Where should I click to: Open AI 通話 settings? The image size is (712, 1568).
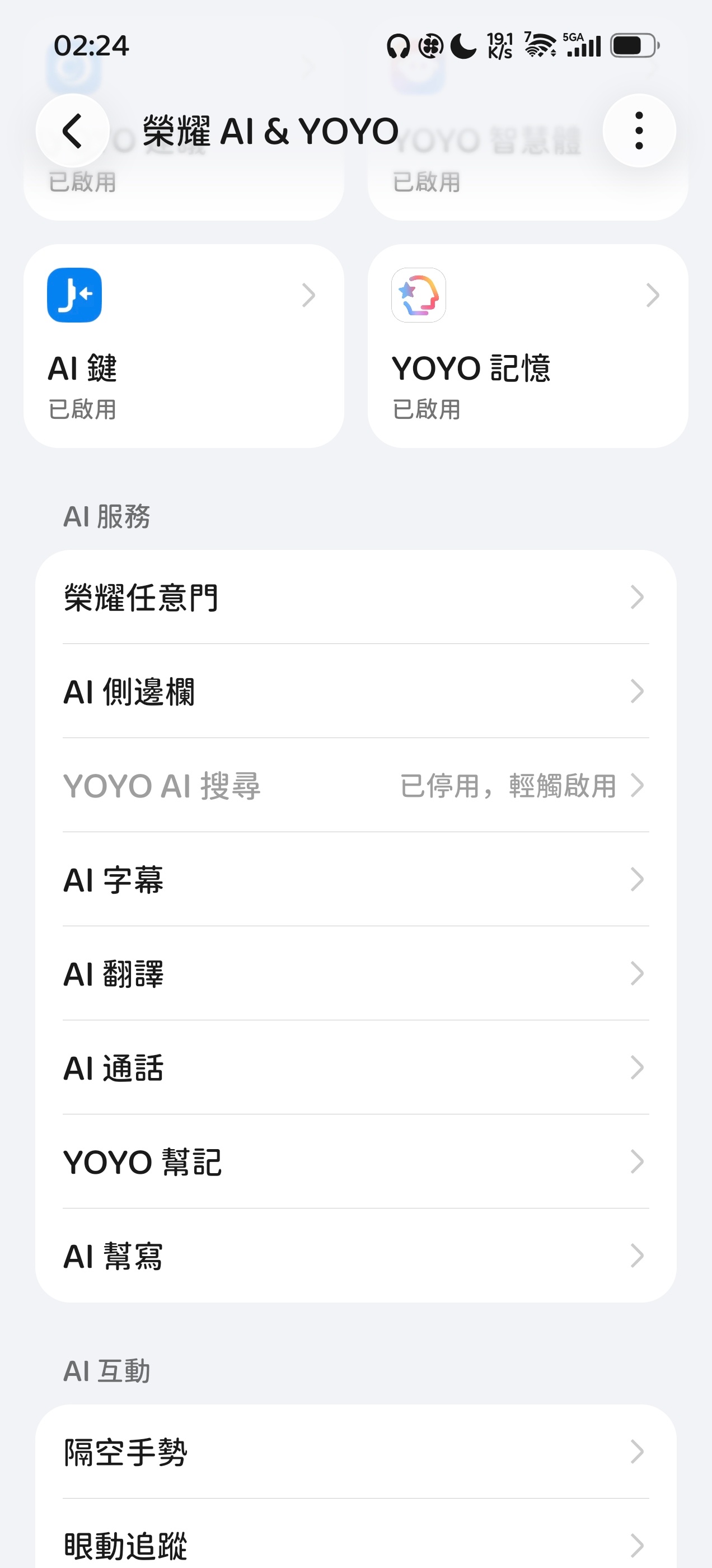pyautogui.click(x=356, y=1068)
